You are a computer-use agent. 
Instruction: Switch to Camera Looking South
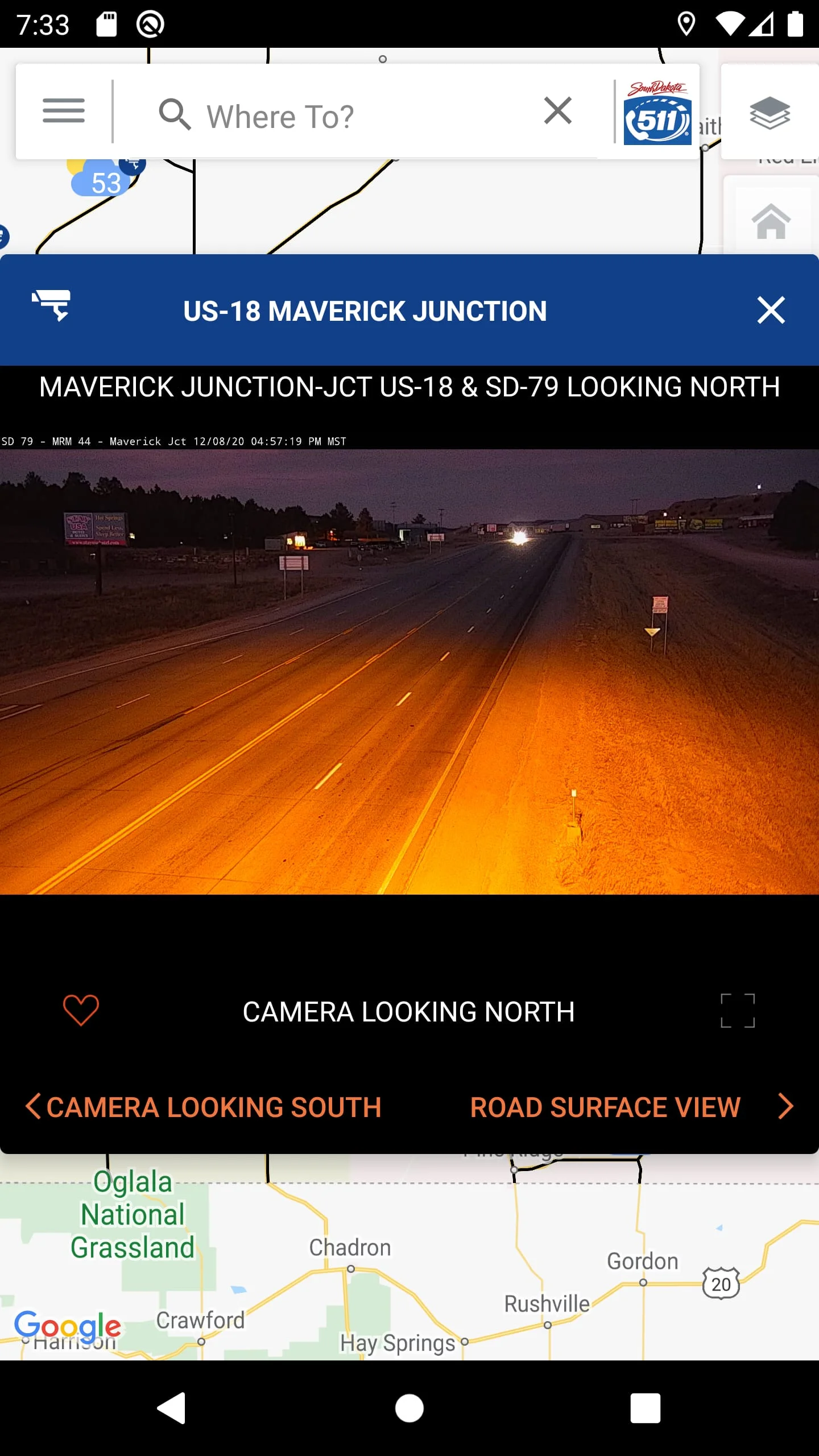click(213, 1107)
